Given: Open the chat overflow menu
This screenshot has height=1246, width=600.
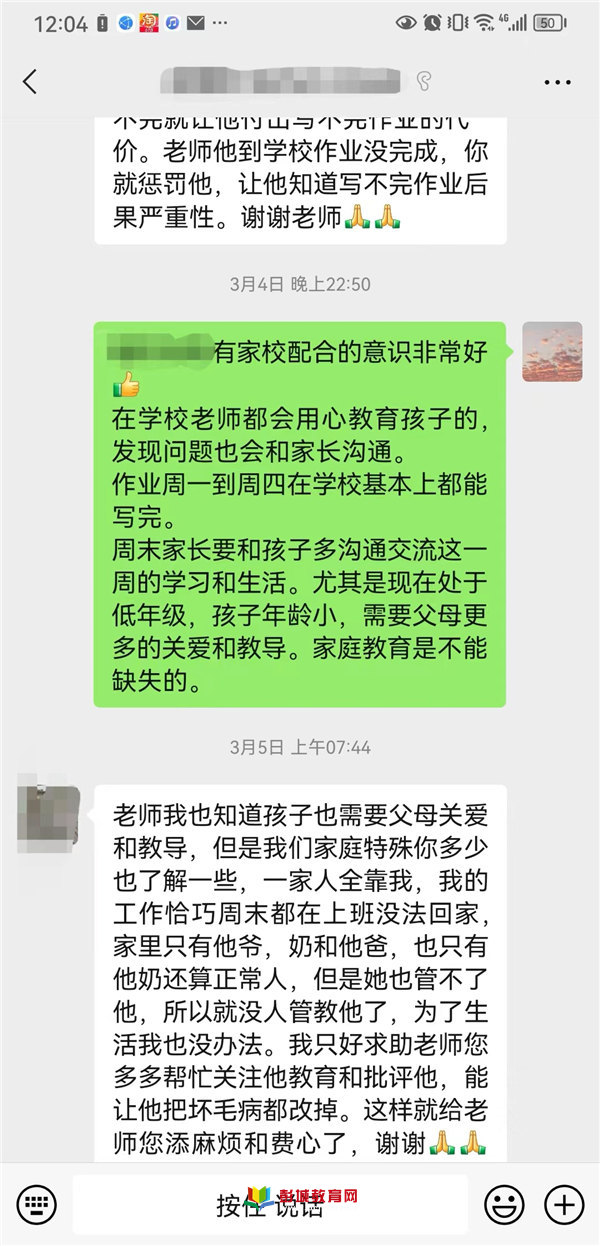Looking at the screenshot, I should tap(557, 82).
